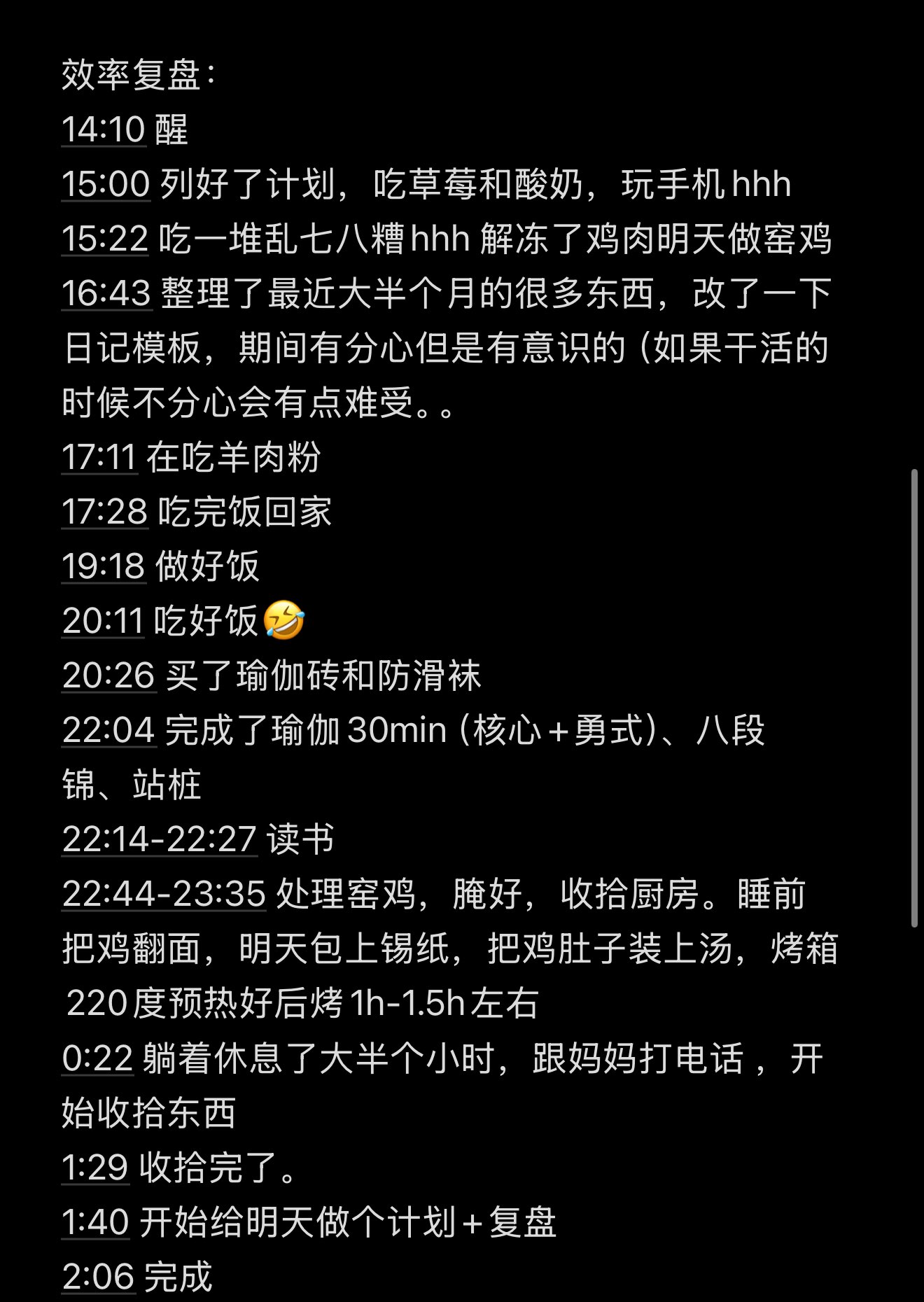
Task: Open the 15:00 time link
Action: click(106, 185)
